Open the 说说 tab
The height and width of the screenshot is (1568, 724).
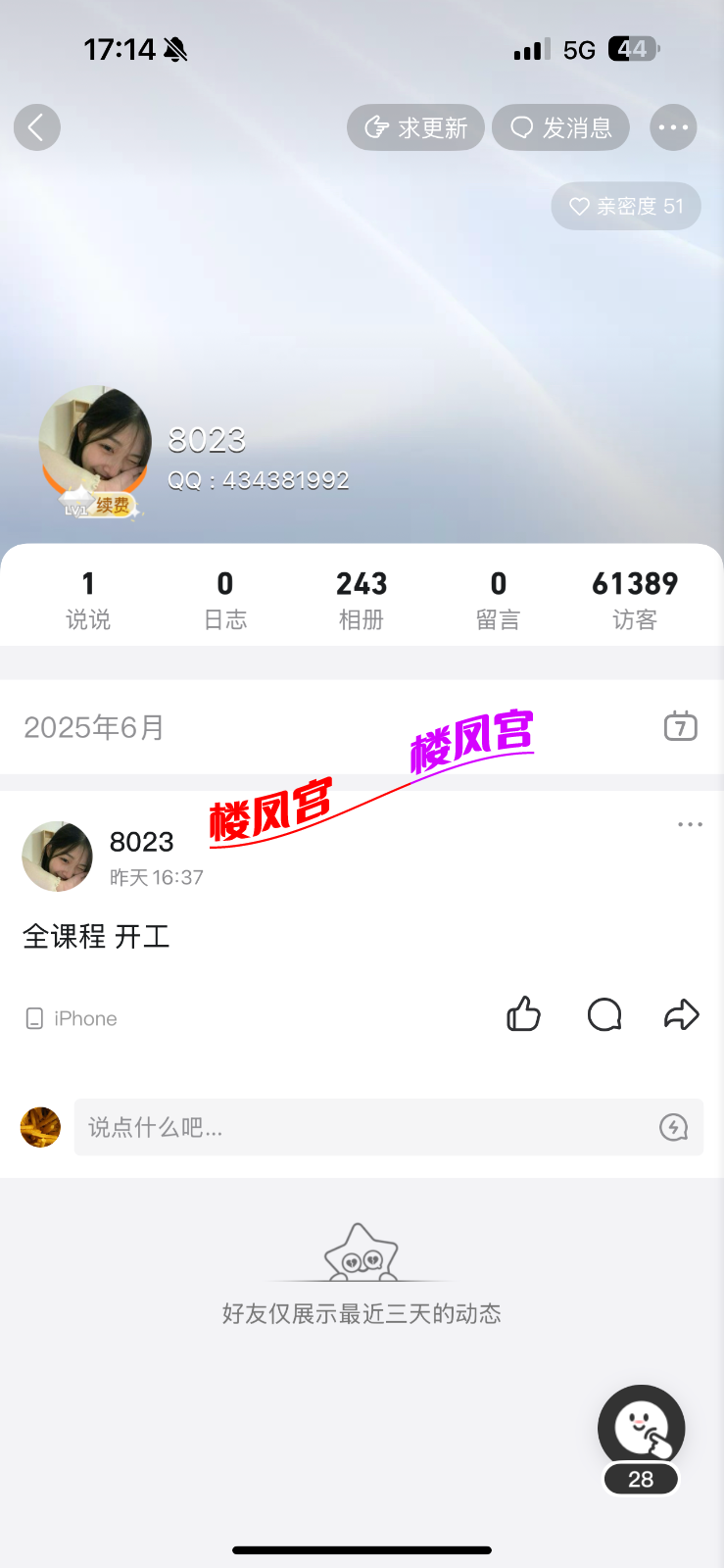[88, 599]
